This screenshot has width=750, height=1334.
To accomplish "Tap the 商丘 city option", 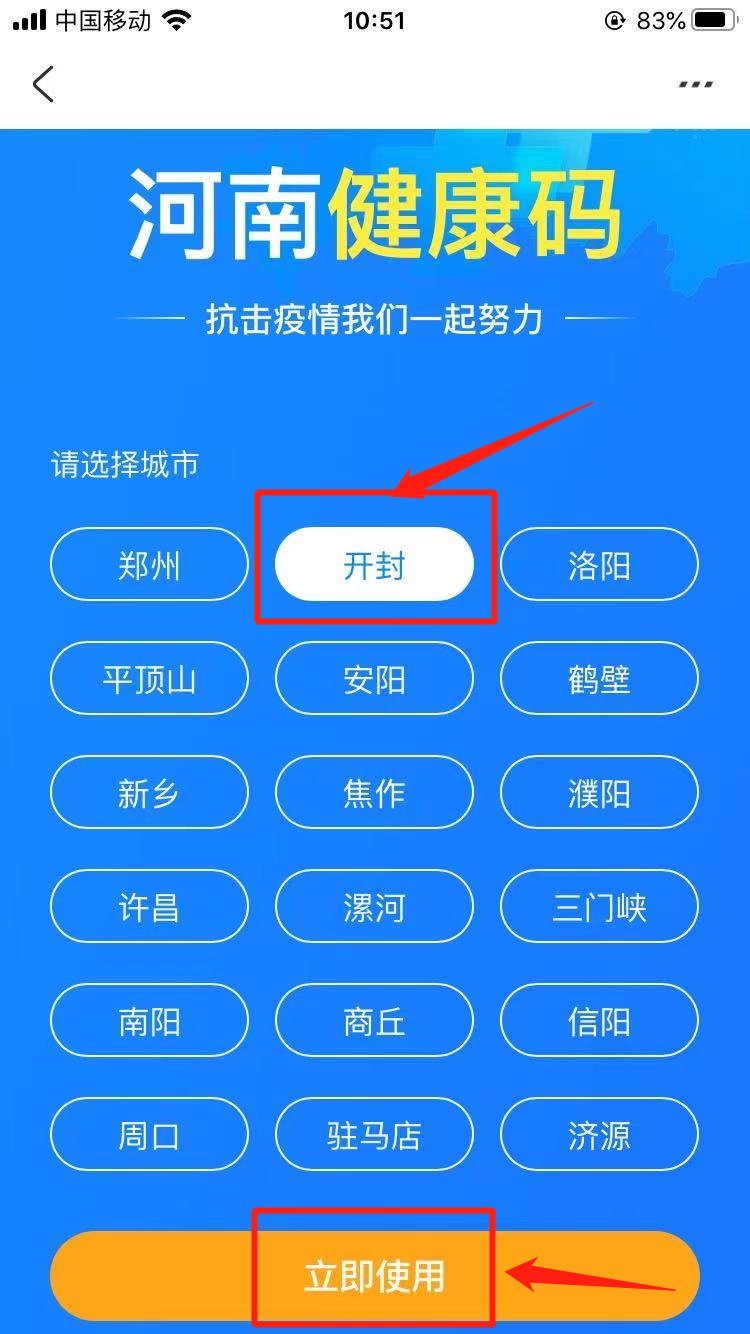I will coord(374,1021).
